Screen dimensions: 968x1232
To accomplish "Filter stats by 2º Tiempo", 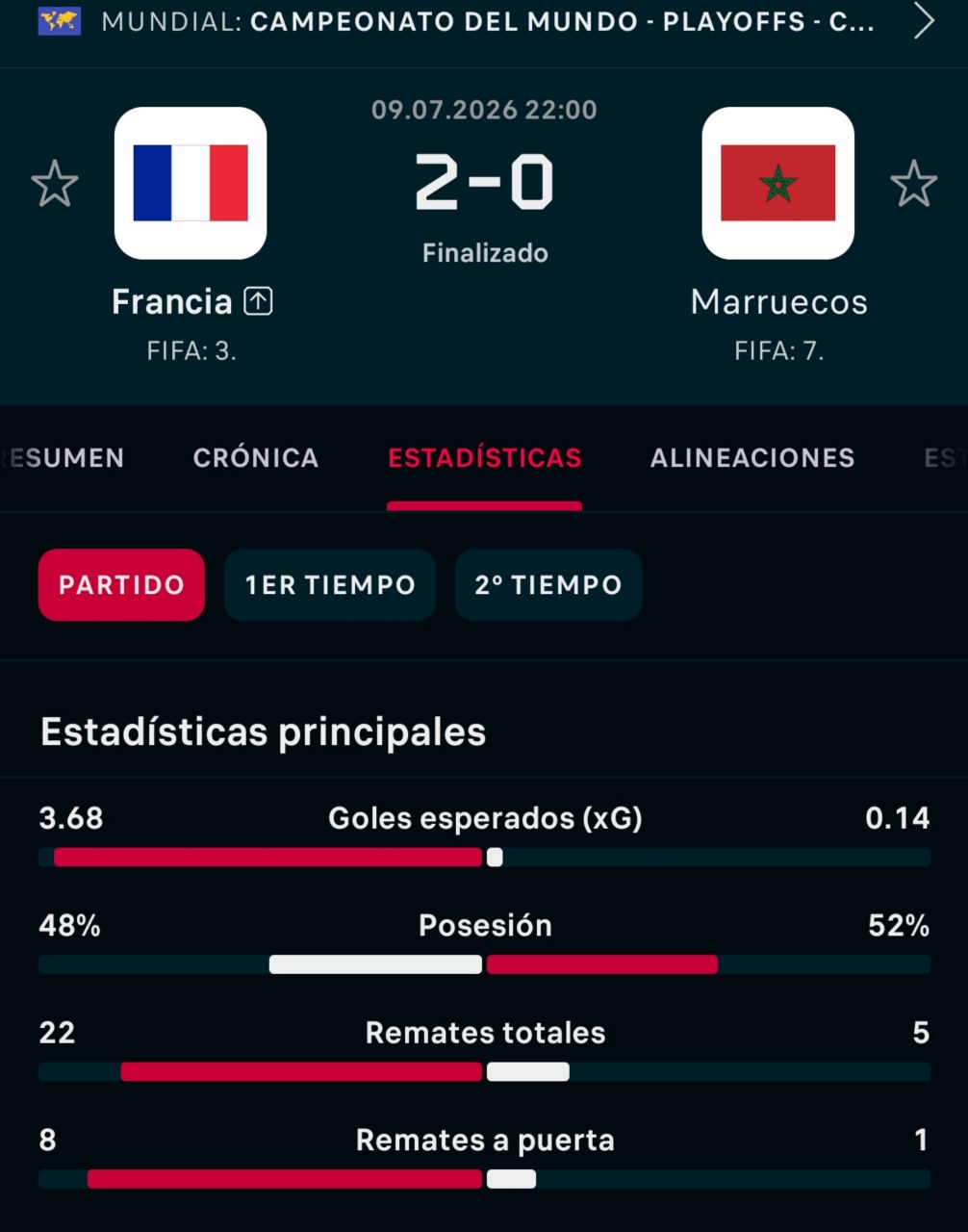I will (x=548, y=585).
